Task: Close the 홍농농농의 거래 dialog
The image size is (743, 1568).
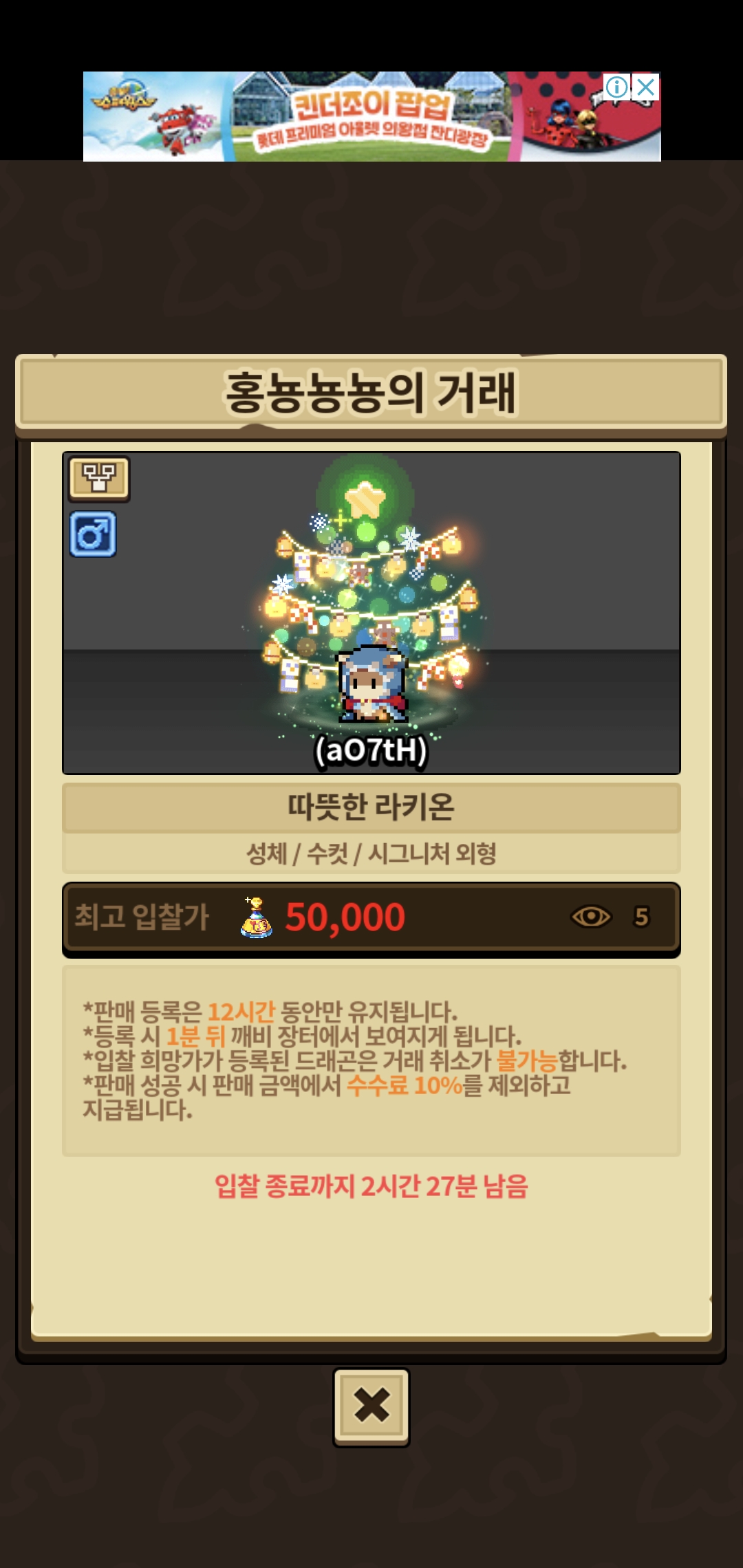Action: (371, 1407)
